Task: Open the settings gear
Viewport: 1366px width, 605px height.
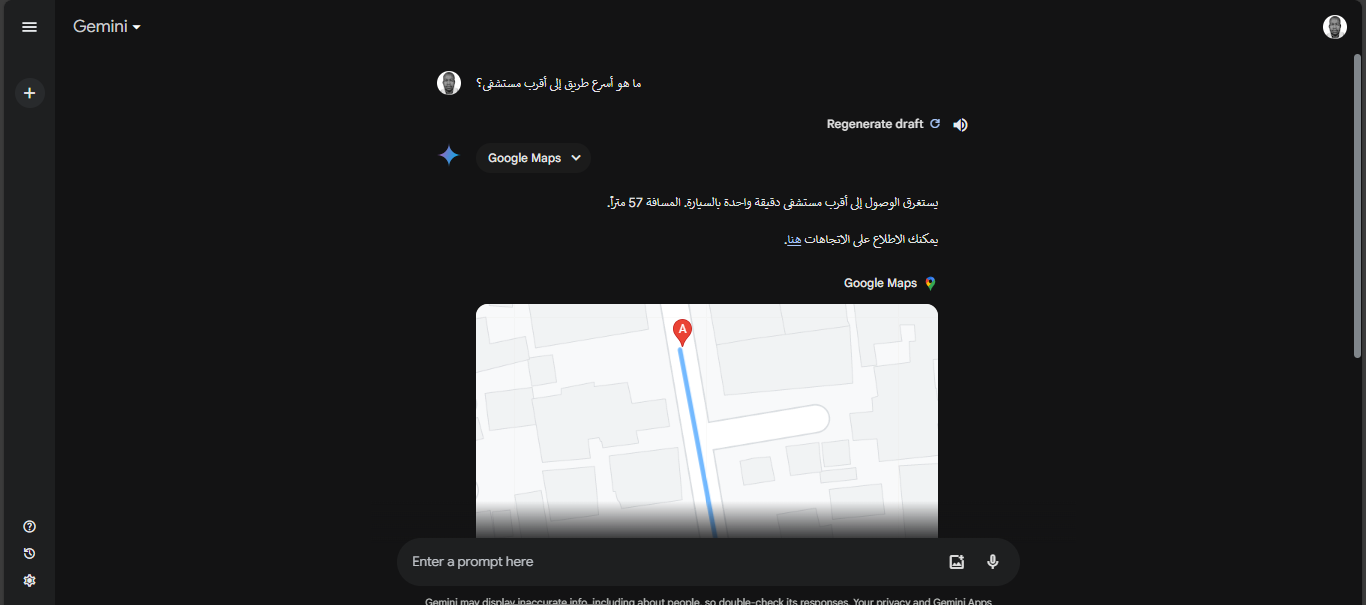Action: tap(29, 580)
